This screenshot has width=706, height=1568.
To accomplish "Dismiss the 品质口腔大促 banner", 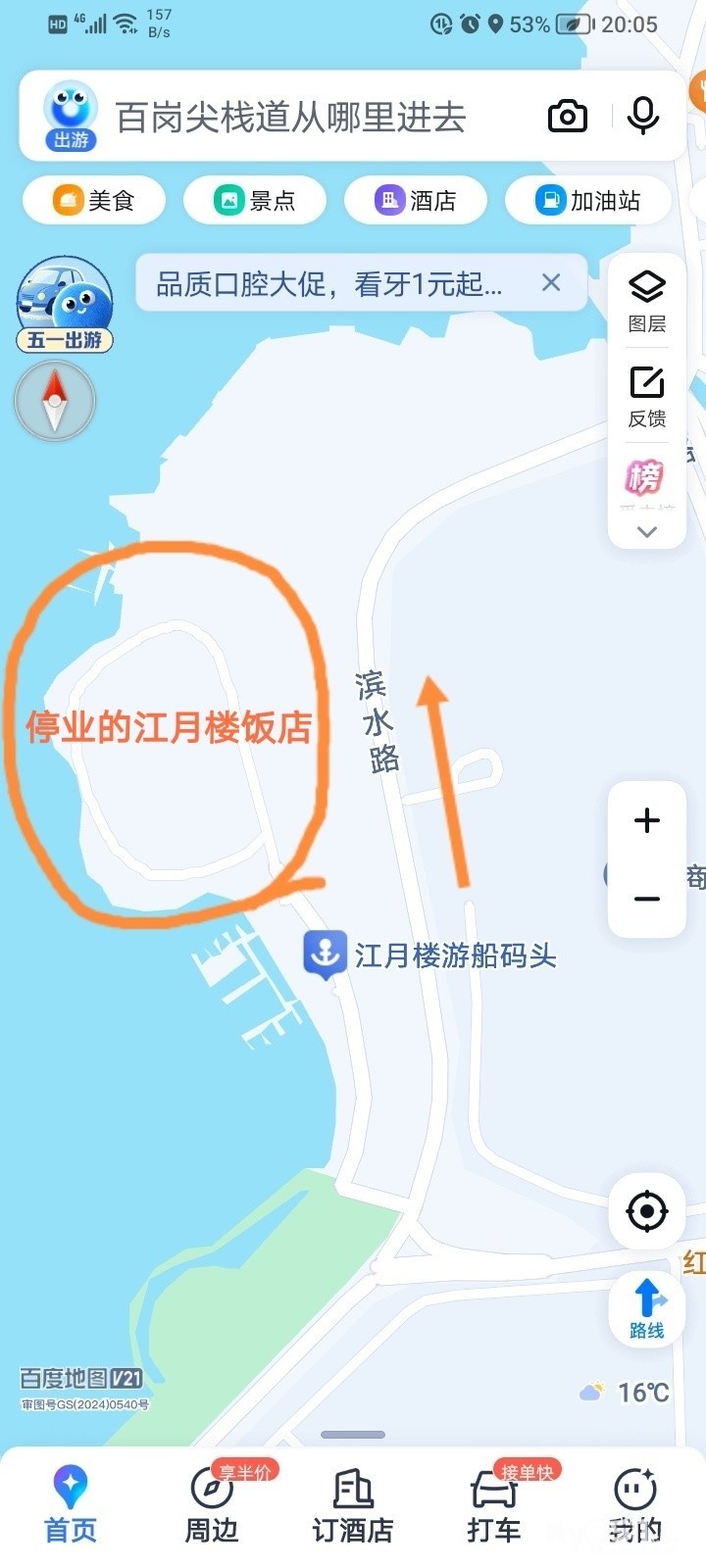I will click(551, 283).
